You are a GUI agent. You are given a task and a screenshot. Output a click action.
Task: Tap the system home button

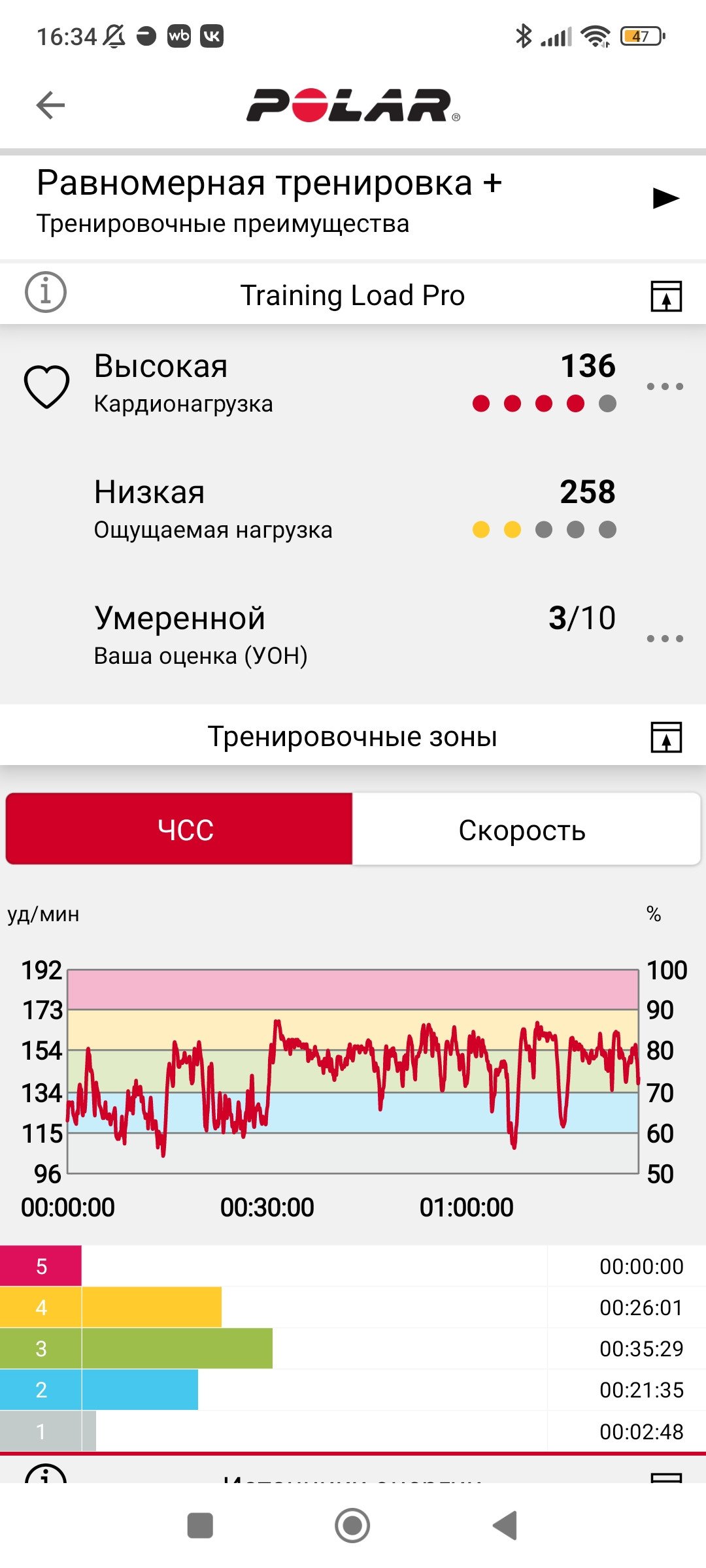(352, 1526)
